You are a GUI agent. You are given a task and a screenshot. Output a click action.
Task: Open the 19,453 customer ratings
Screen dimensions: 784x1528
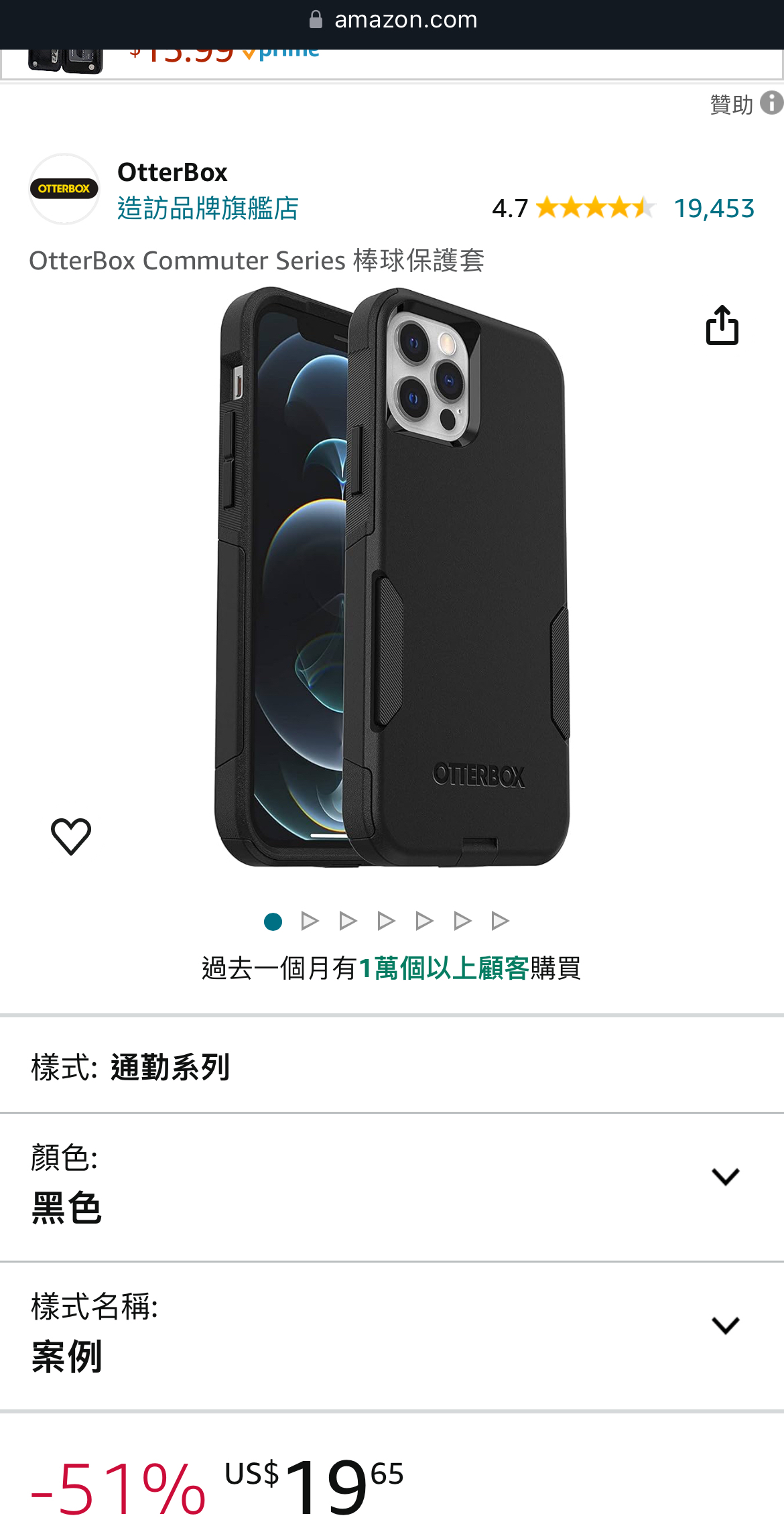pos(714,208)
